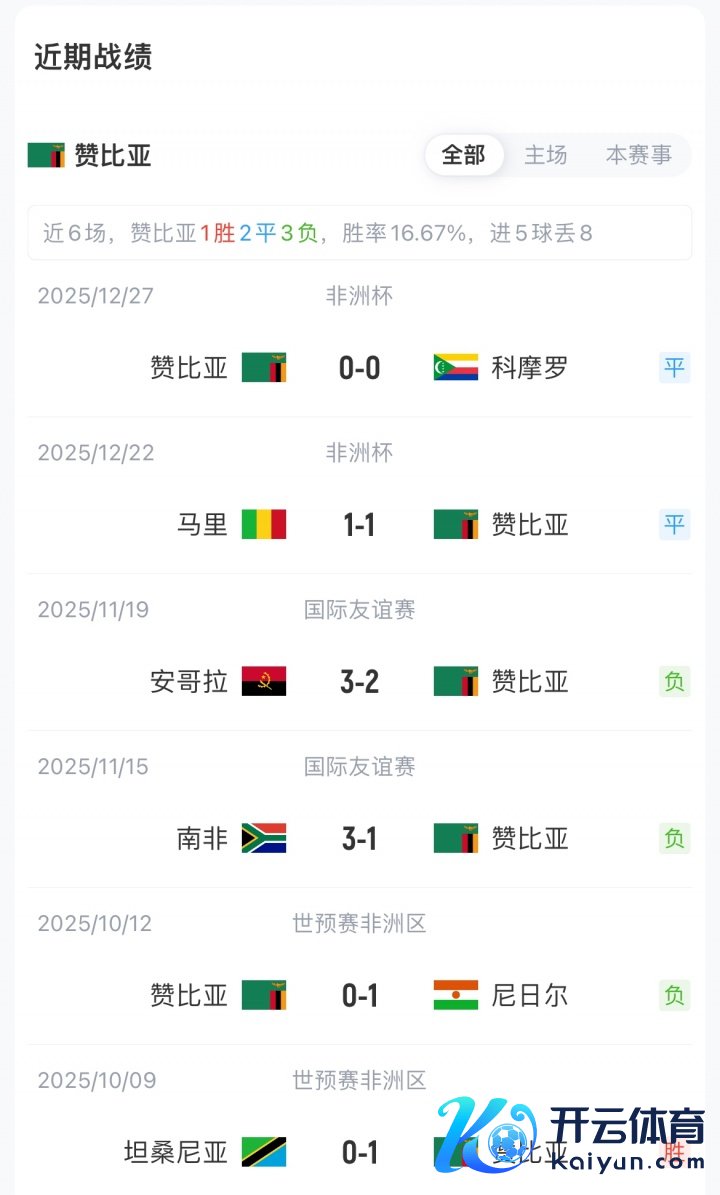Open the 马里 vs 赞比亚 1-1 match
This screenshot has width=720, height=1195.
click(x=359, y=525)
